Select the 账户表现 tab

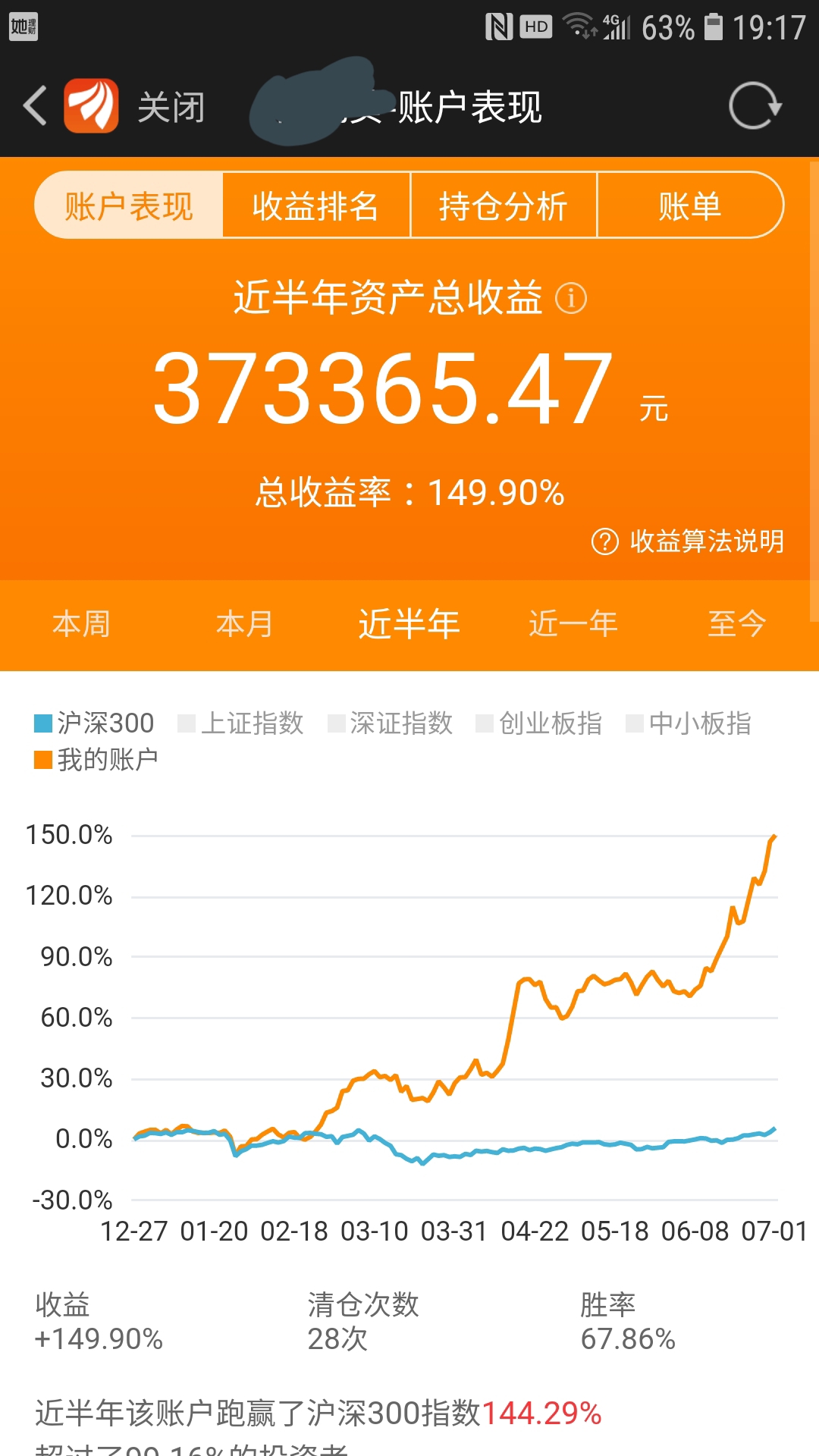tap(129, 206)
